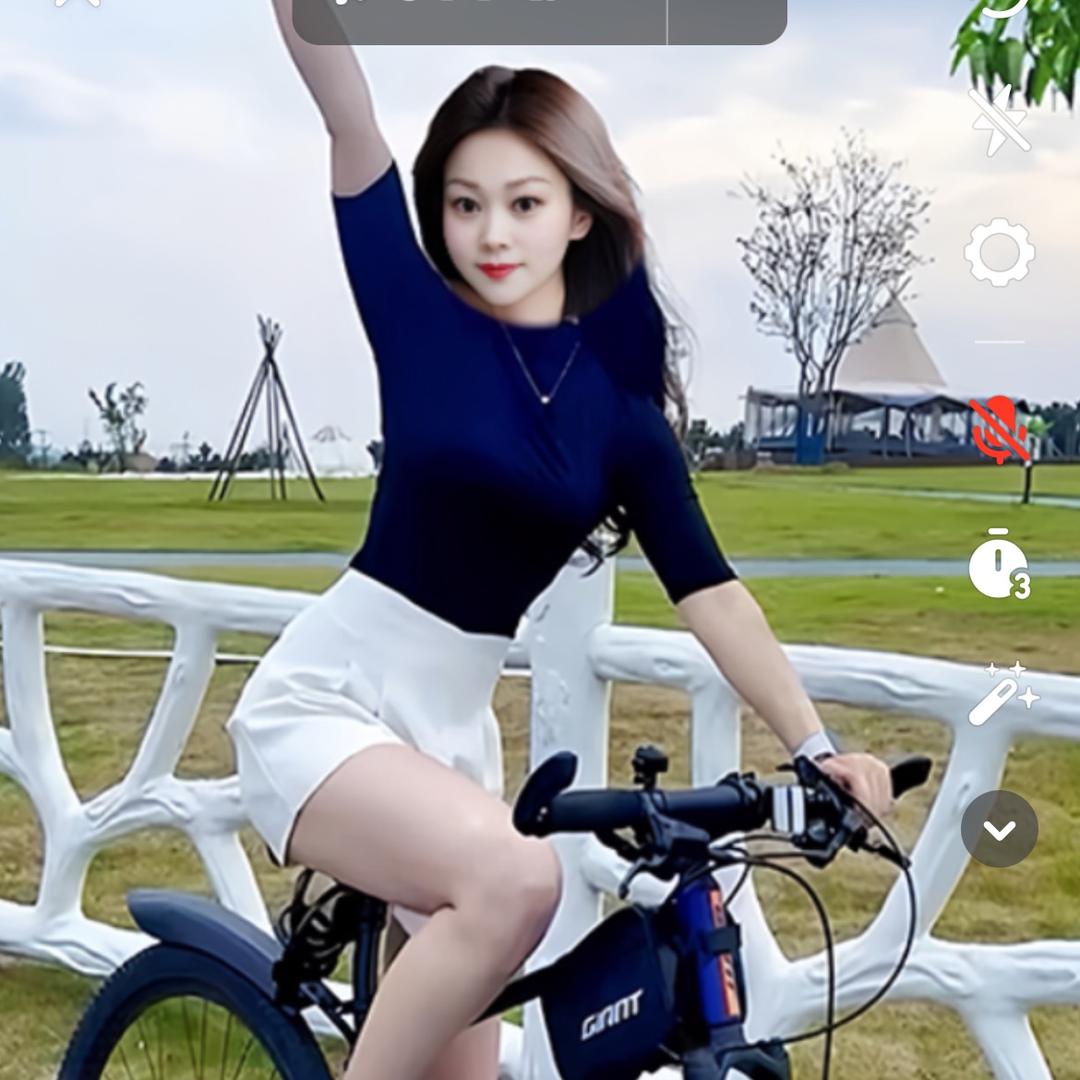Toggle the camera flash icon

pyautogui.click(x=999, y=120)
